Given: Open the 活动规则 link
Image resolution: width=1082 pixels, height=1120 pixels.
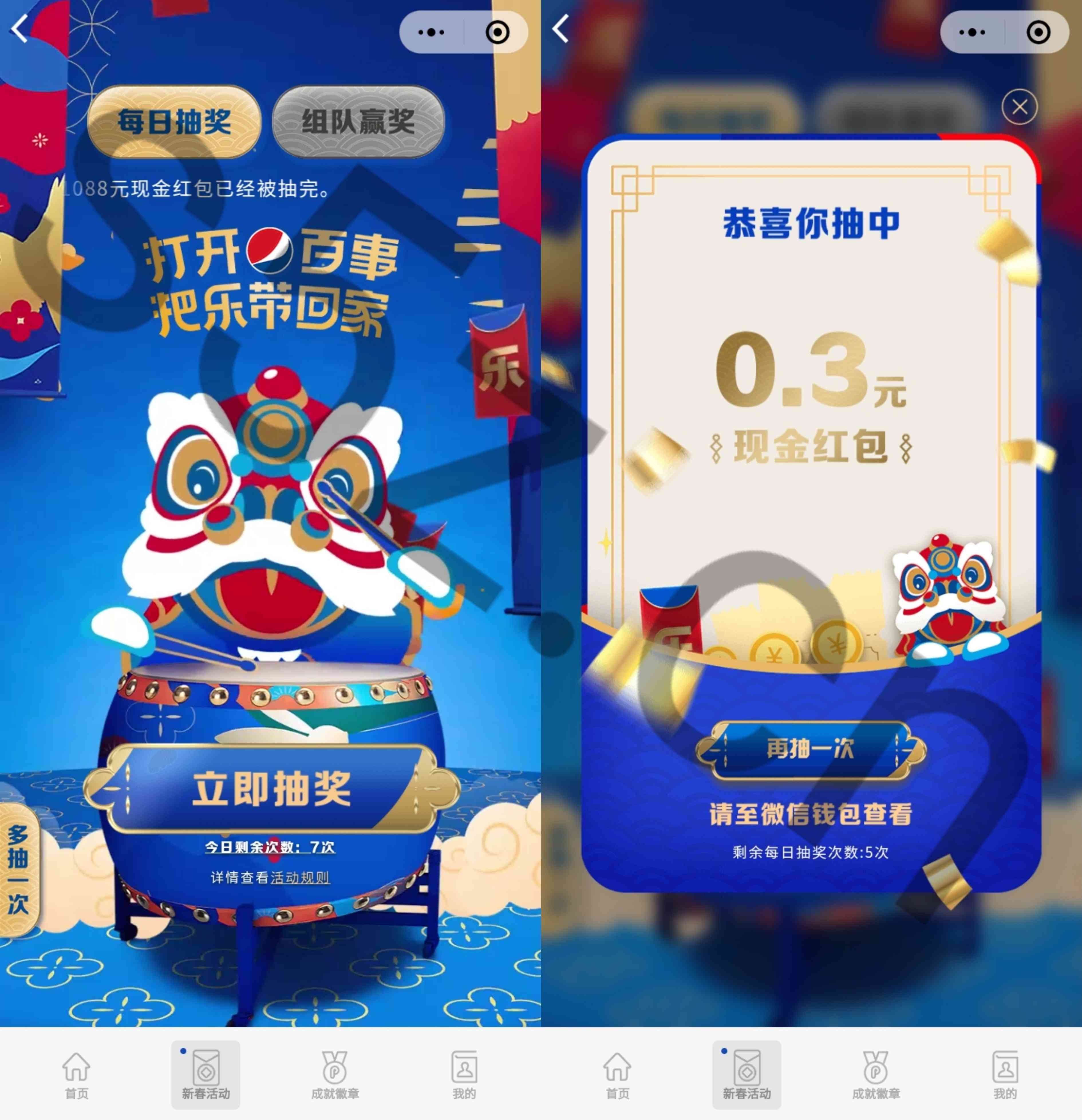Looking at the screenshot, I should [x=300, y=878].
